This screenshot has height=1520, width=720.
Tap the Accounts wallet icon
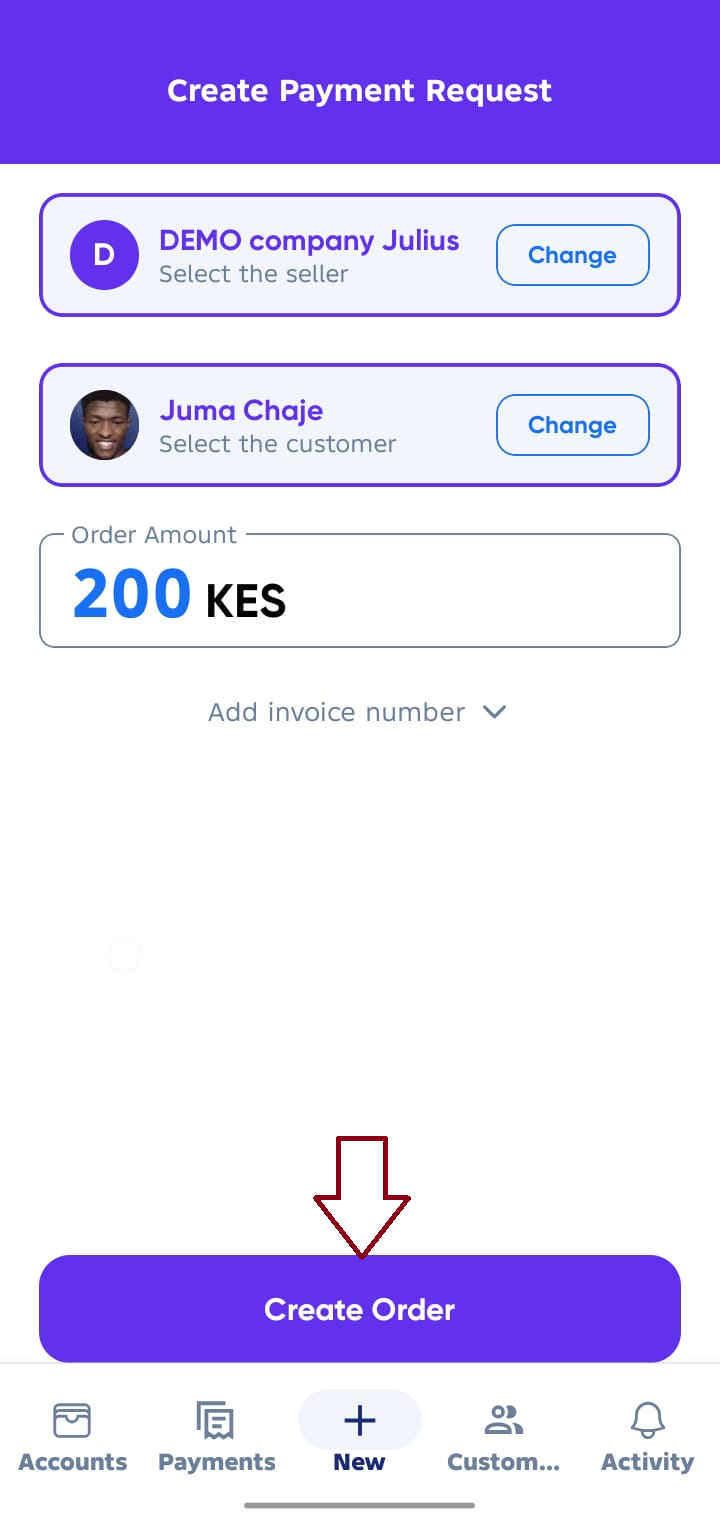[x=72, y=1419]
